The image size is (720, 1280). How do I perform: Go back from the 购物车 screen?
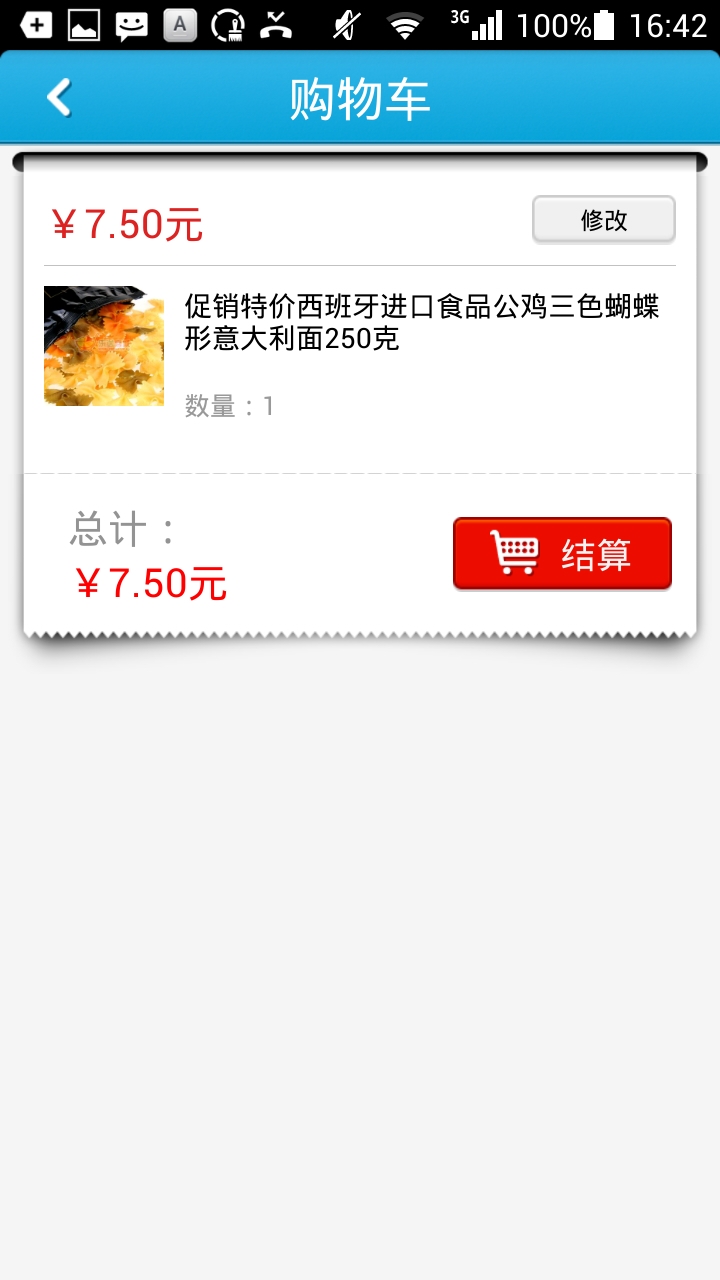point(60,98)
